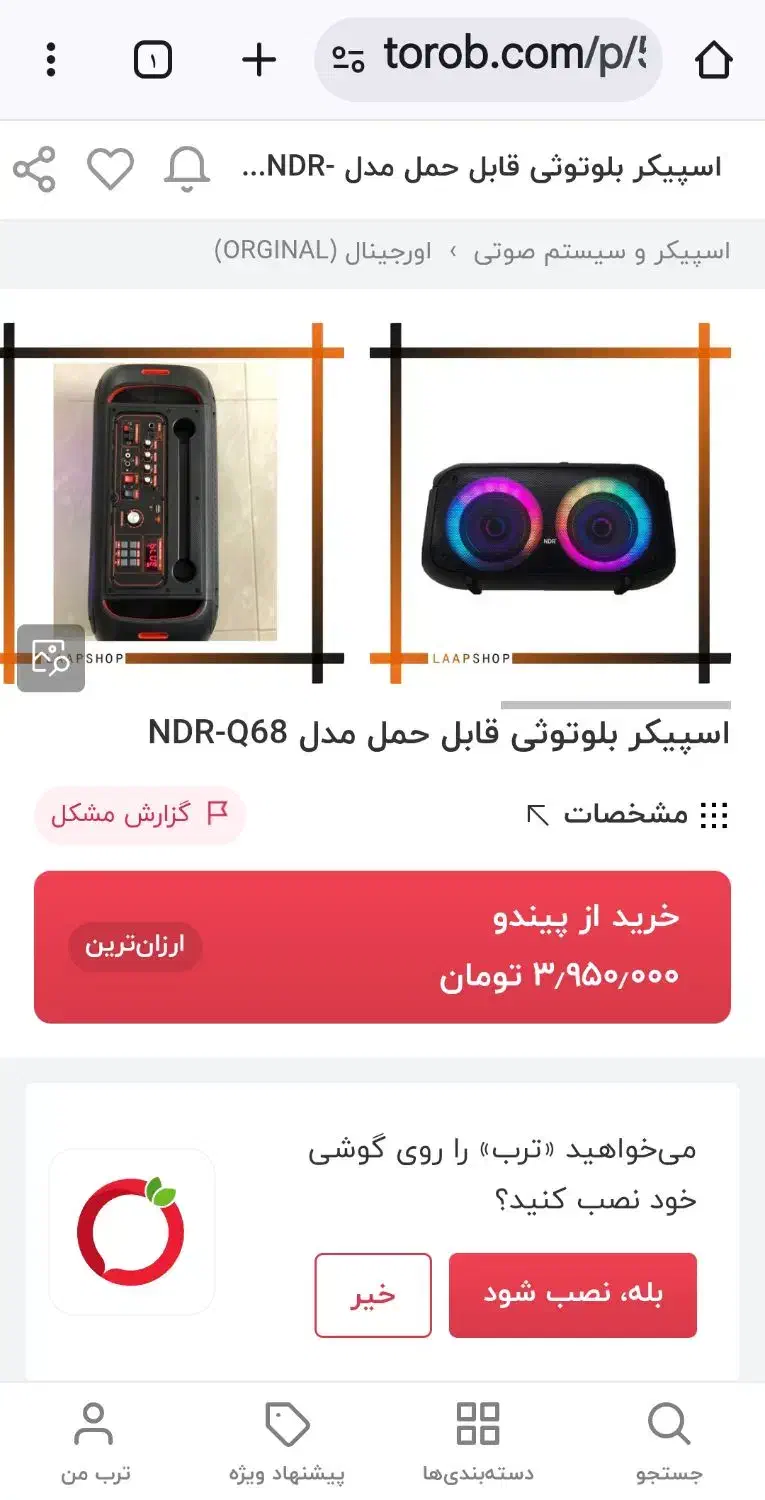Accept app install with بله، نصب شود
Image resolution: width=765 pixels, height=1500 pixels.
572,1294
